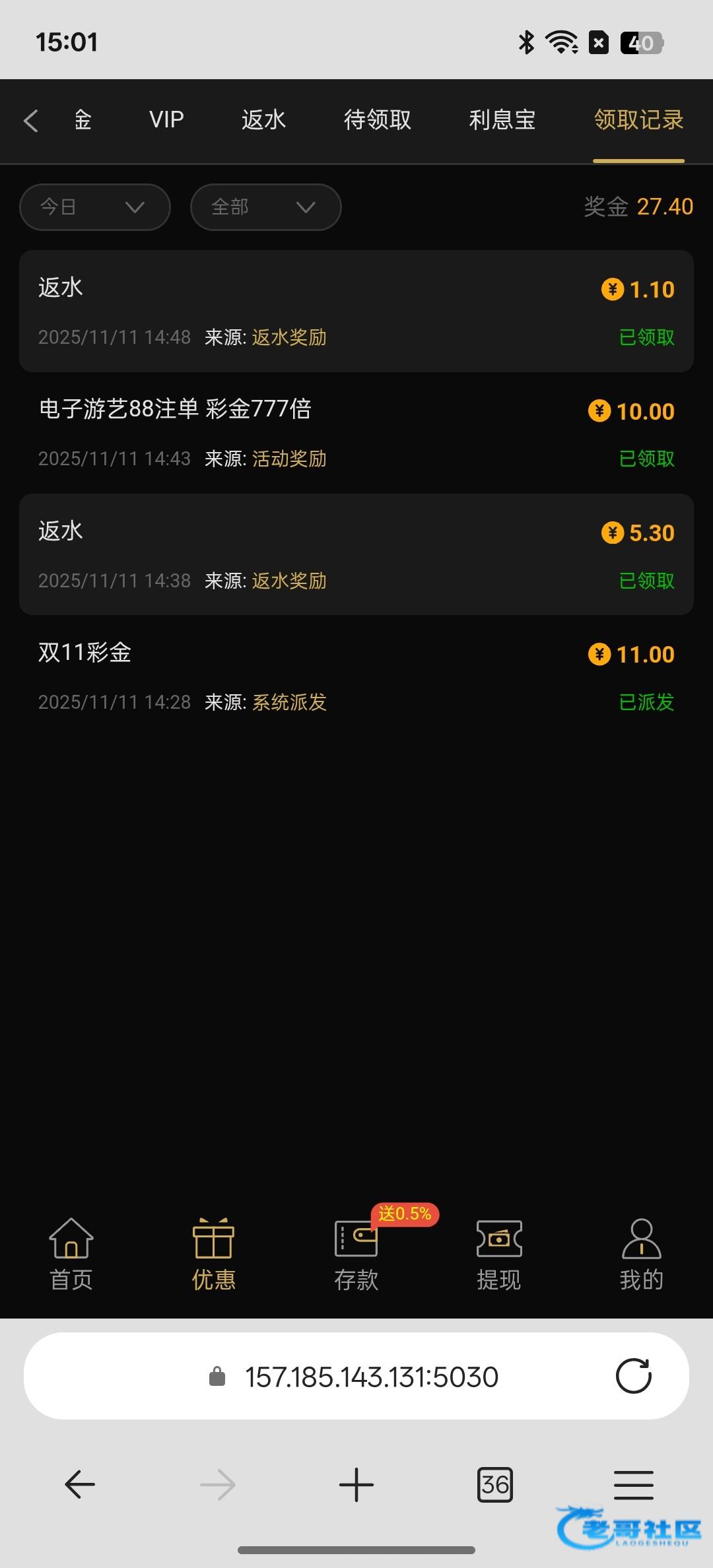Tap the browser address bar

pos(370,1377)
